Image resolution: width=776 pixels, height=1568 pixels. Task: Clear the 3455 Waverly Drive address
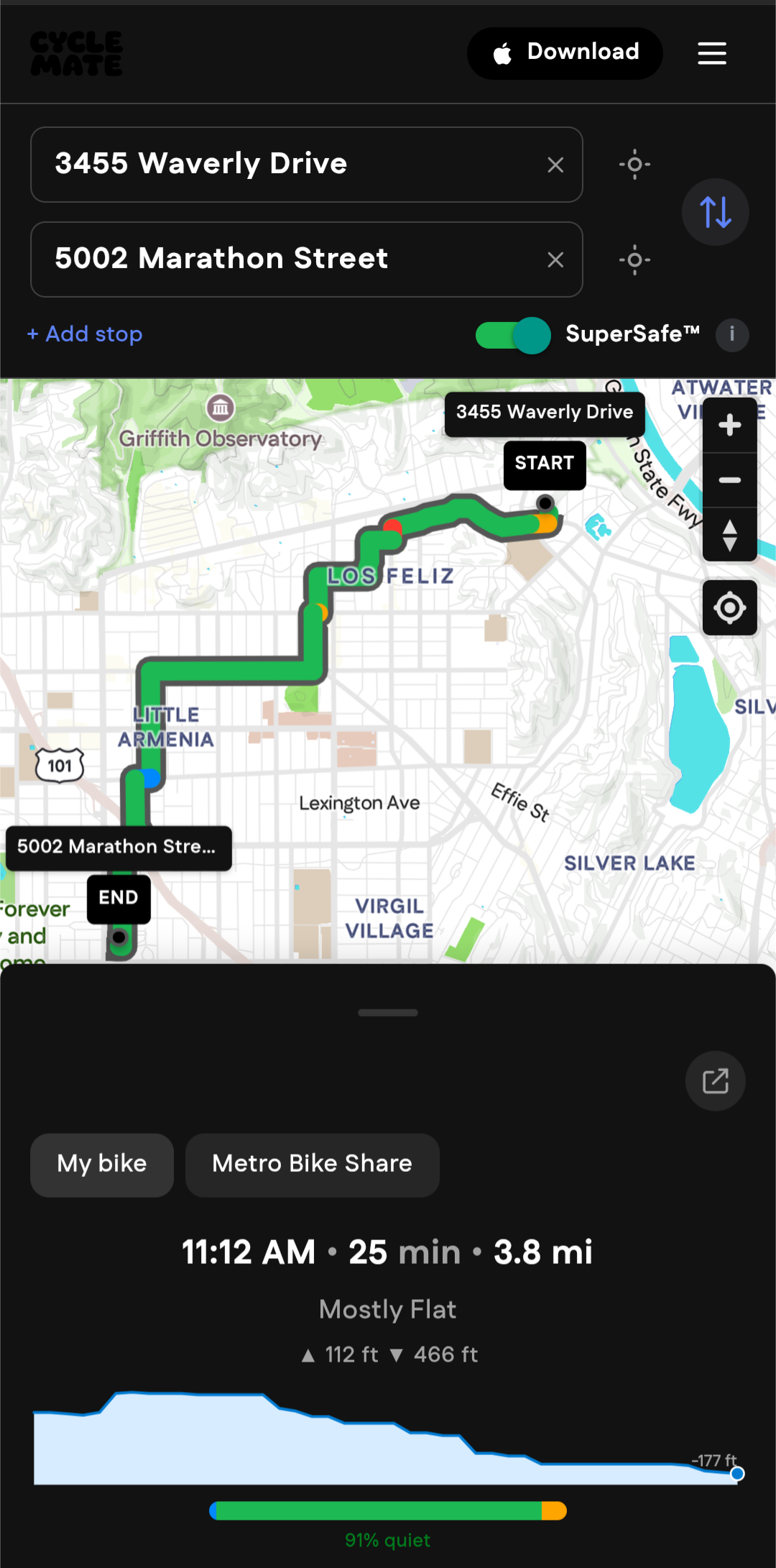coord(555,165)
